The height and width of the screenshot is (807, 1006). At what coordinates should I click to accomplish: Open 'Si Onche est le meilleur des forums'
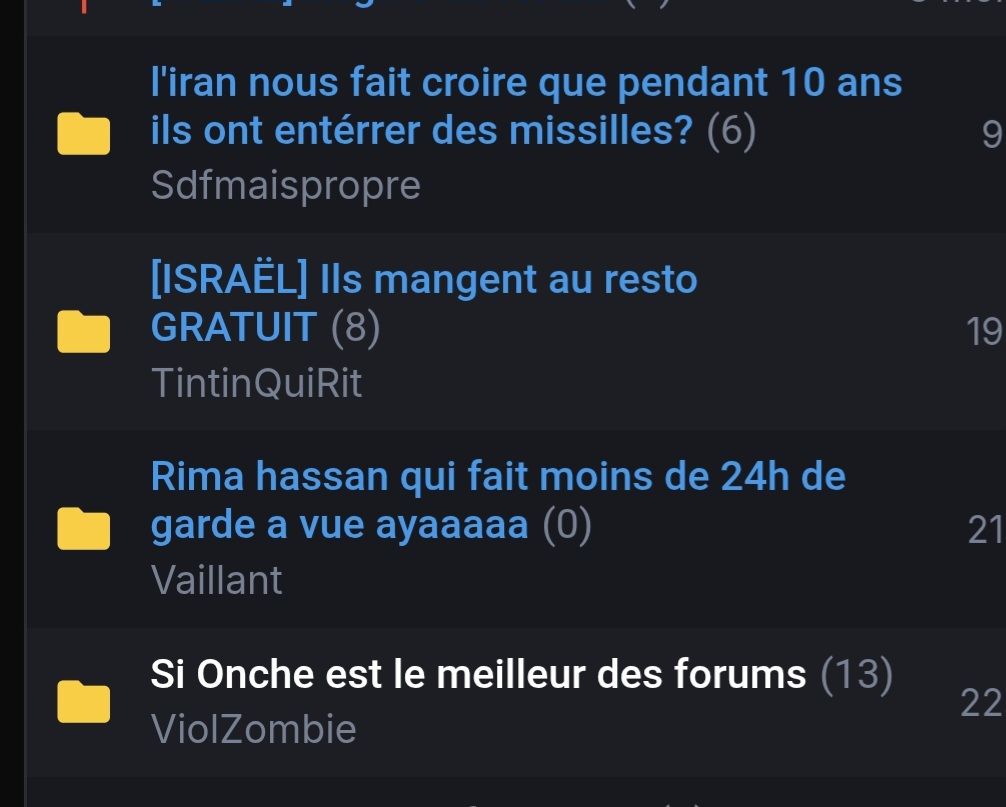(477, 675)
